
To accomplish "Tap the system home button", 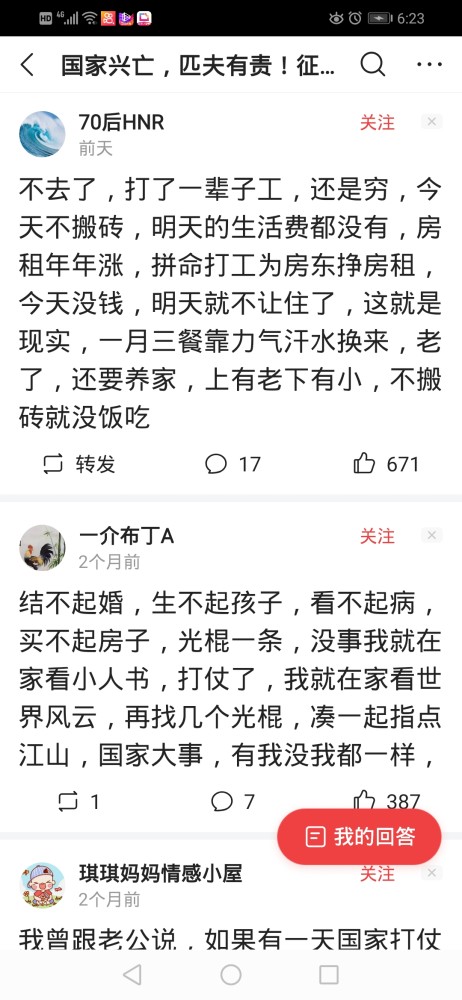I will click(x=231, y=974).
